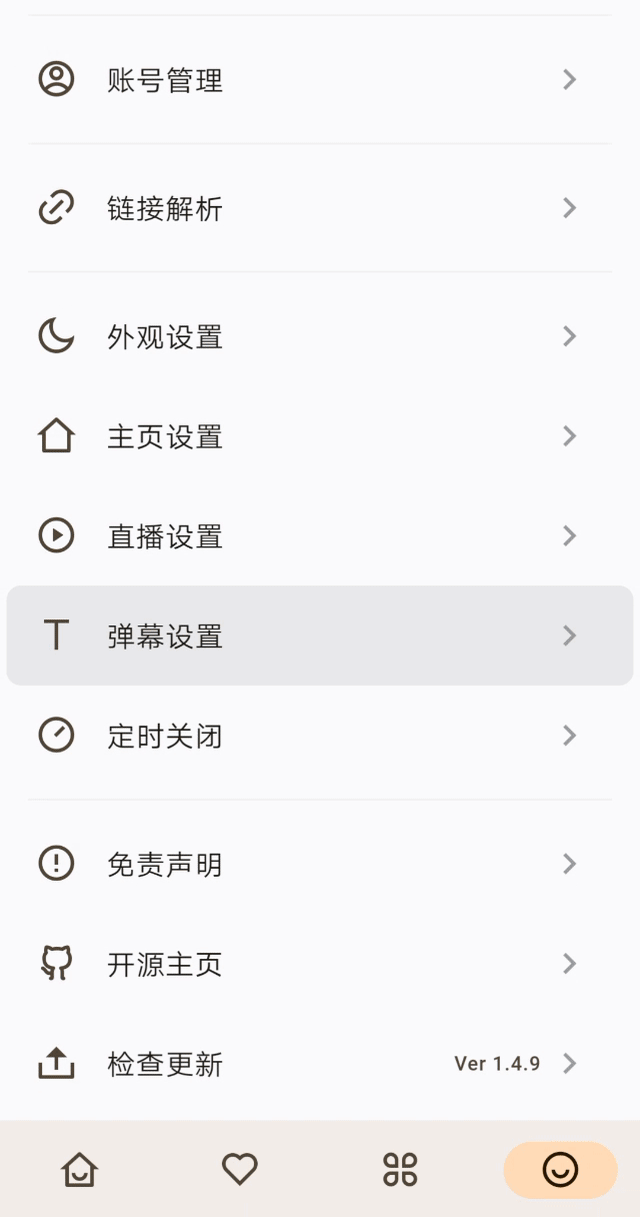Viewport: 640px width, 1217px height.
Task: Switch to the heart favorites tab
Action: pos(240,1169)
